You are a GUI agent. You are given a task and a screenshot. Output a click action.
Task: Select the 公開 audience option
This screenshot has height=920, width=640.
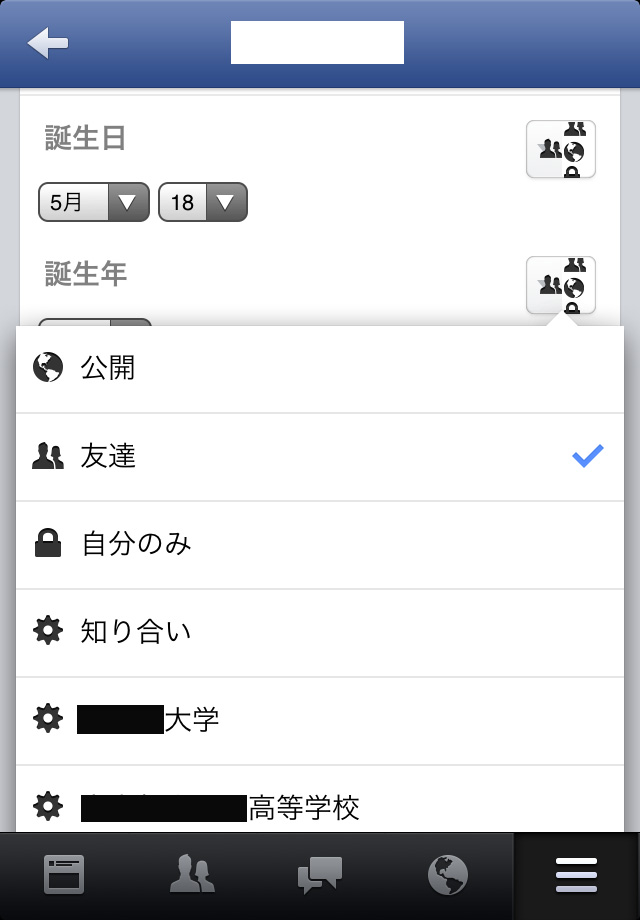coord(320,369)
